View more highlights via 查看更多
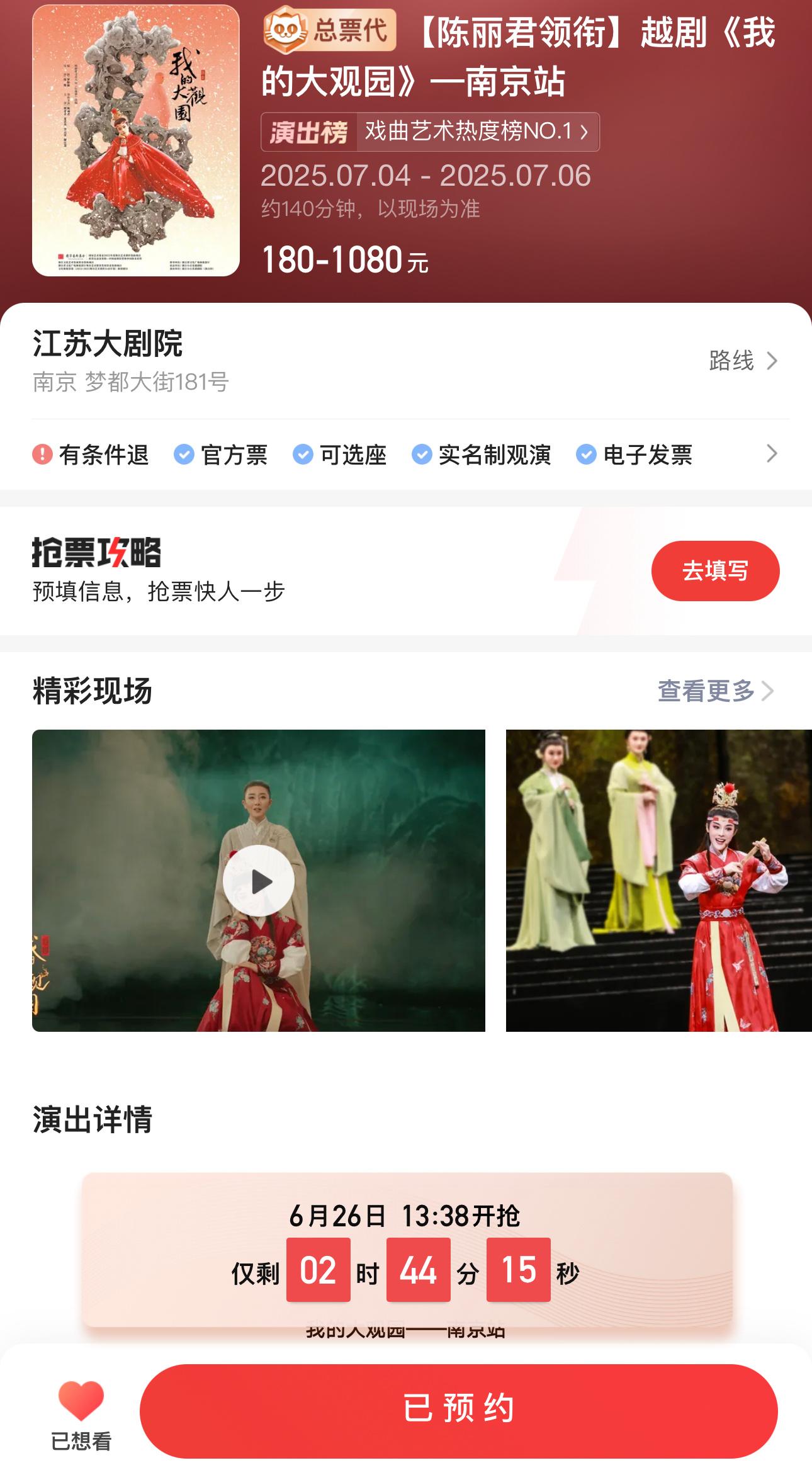 pos(715,691)
